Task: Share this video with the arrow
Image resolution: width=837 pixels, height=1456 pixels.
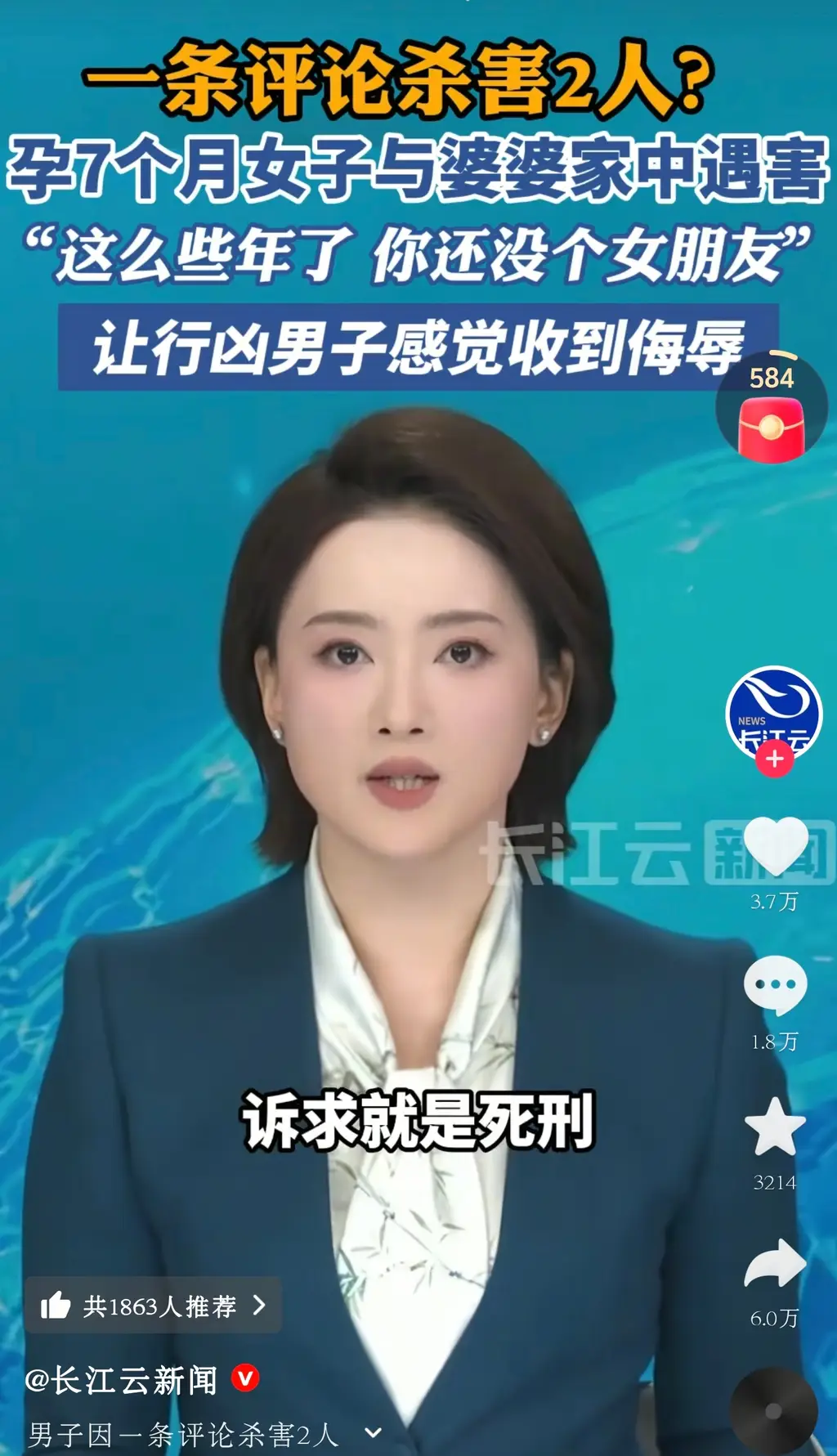Action: click(774, 1264)
